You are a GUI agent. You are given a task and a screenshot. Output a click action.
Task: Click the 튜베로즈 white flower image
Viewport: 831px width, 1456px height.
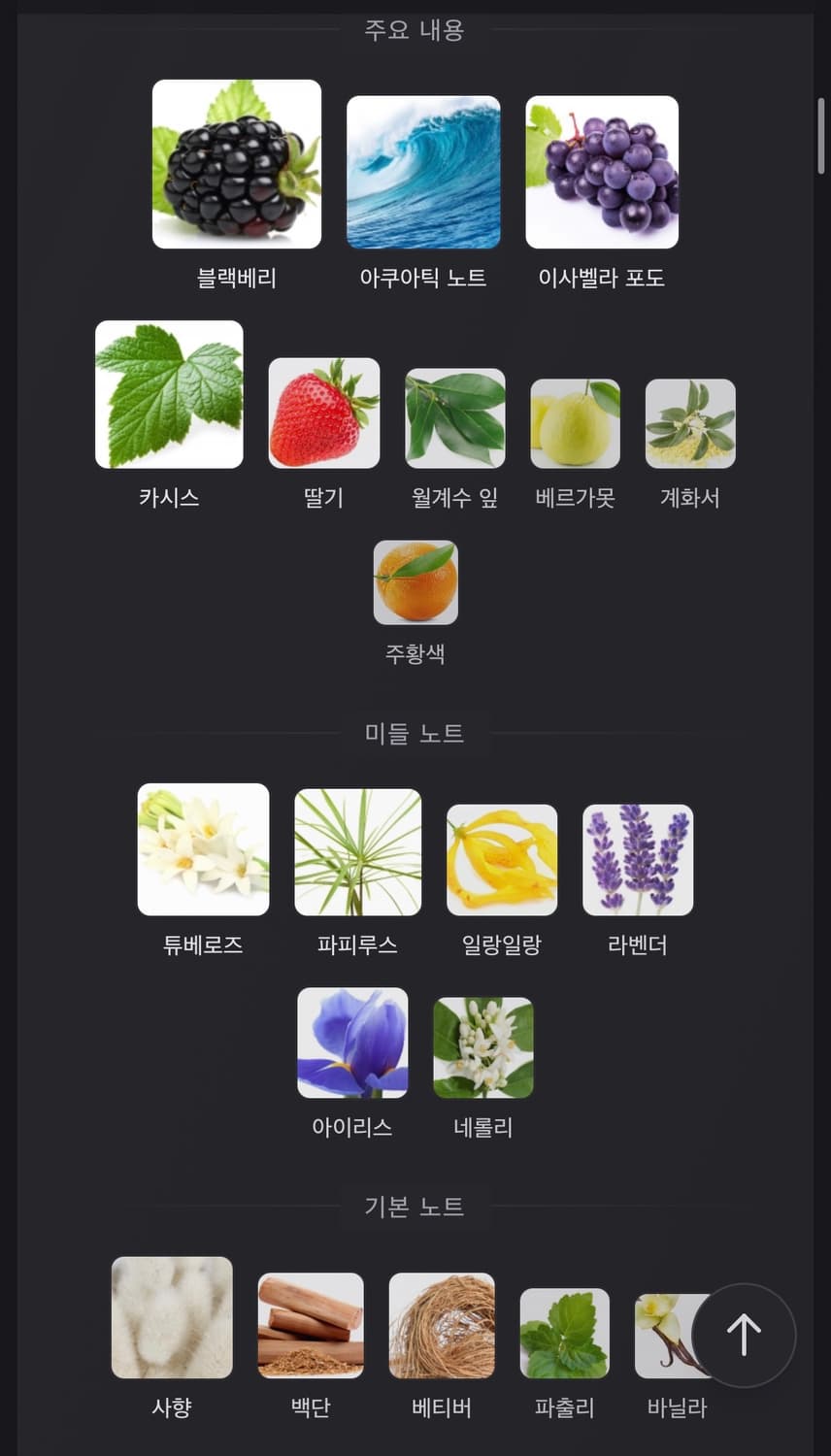203,849
